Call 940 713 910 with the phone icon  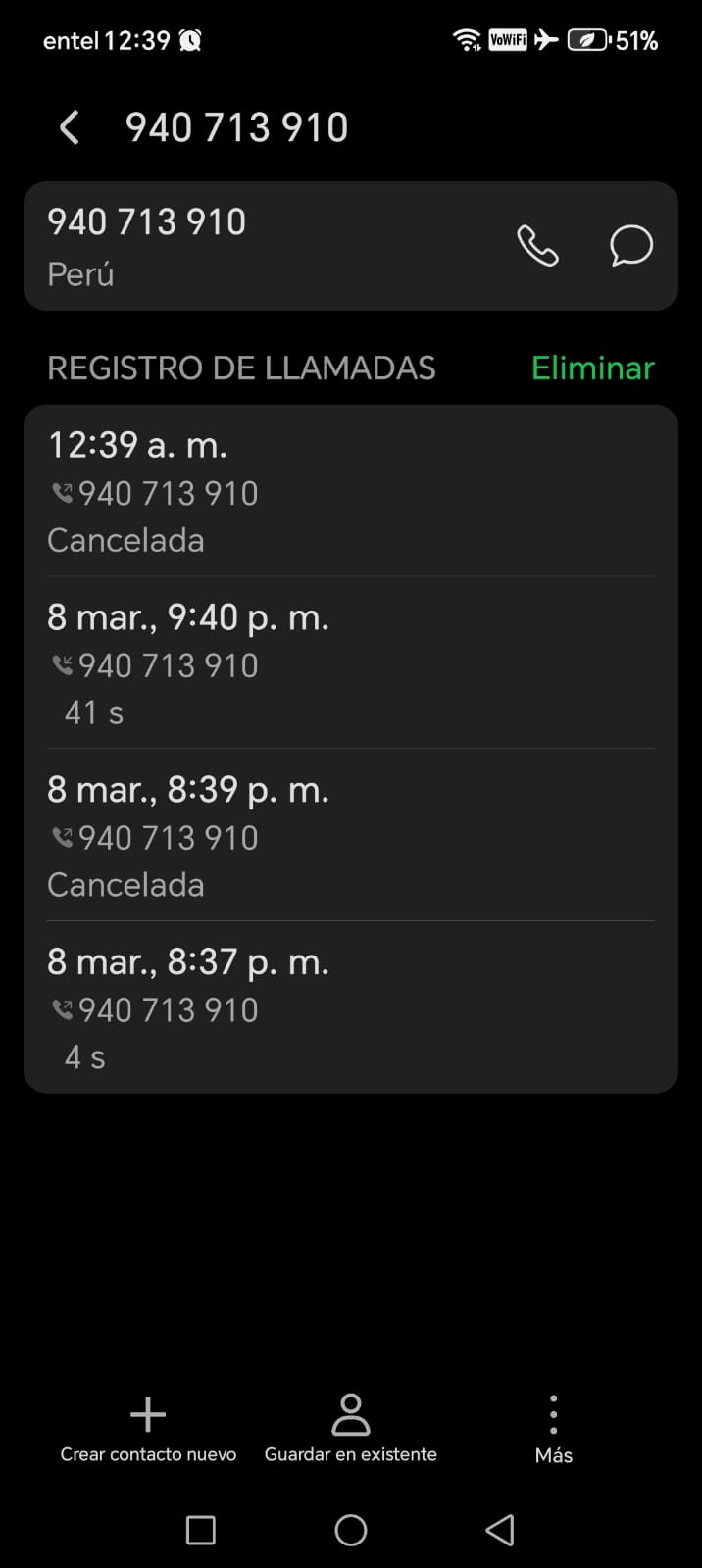point(537,246)
